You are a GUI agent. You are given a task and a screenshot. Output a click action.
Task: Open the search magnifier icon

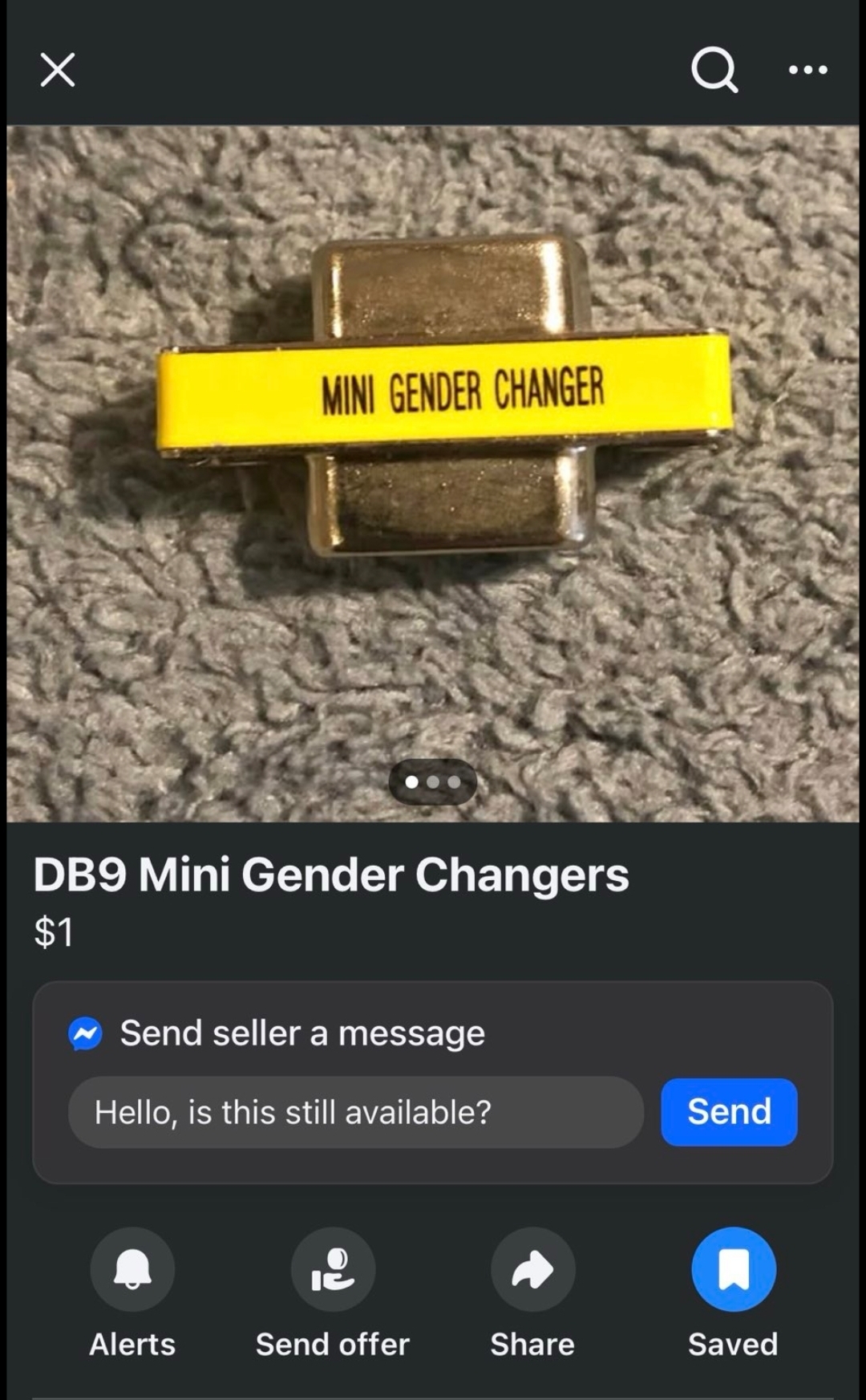[x=714, y=70]
